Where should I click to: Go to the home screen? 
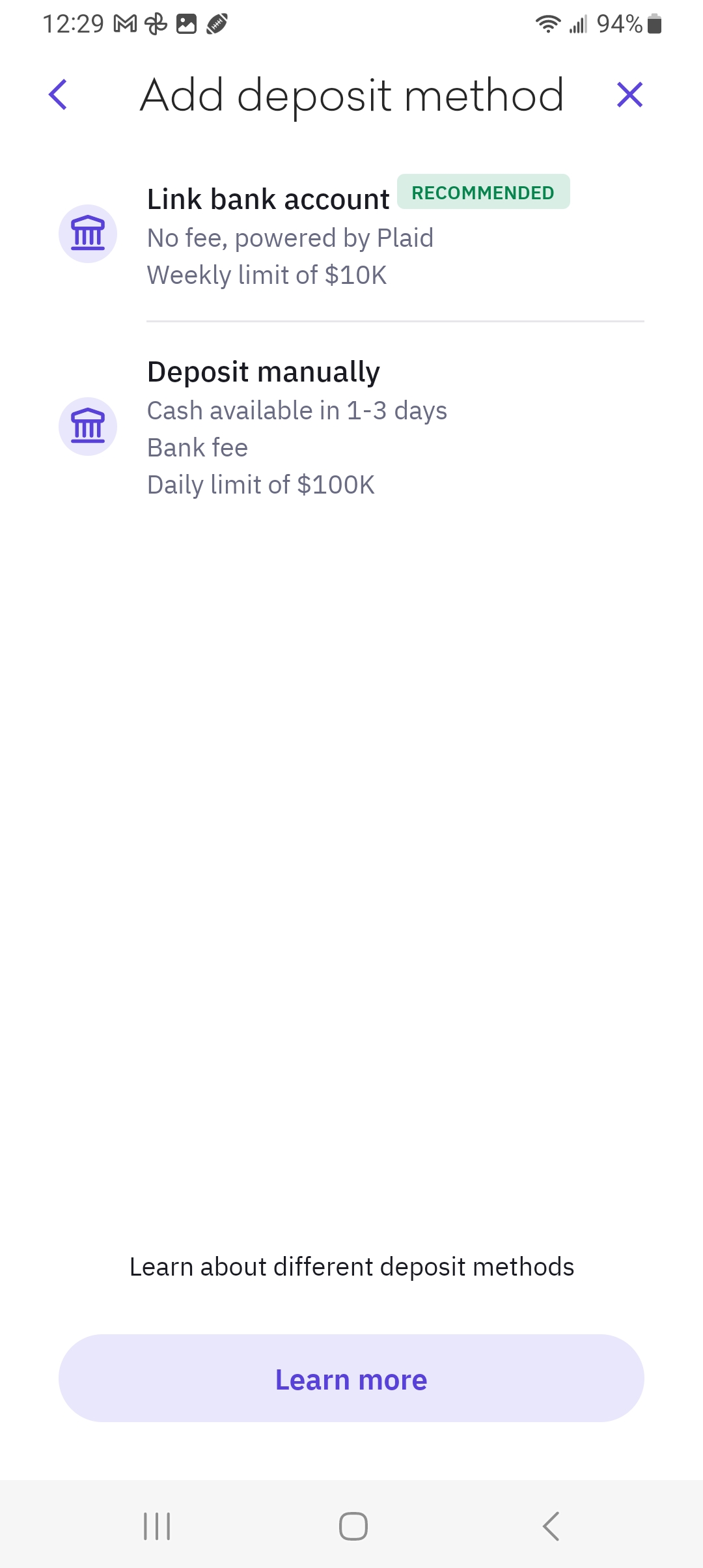coord(353,1526)
